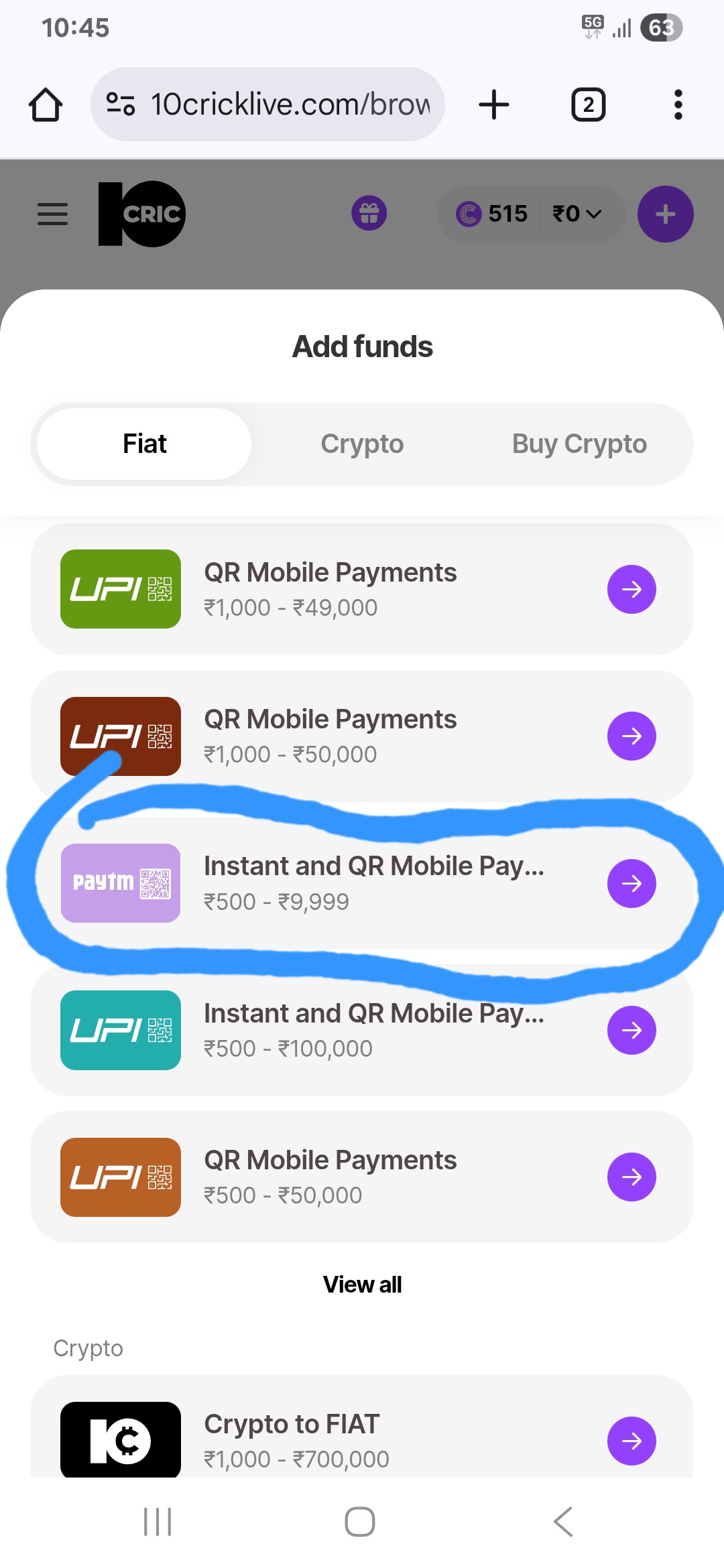Select Paytm option ₹500 - ₹9,999
Viewport: 724px width, 1568px height.
362,883
